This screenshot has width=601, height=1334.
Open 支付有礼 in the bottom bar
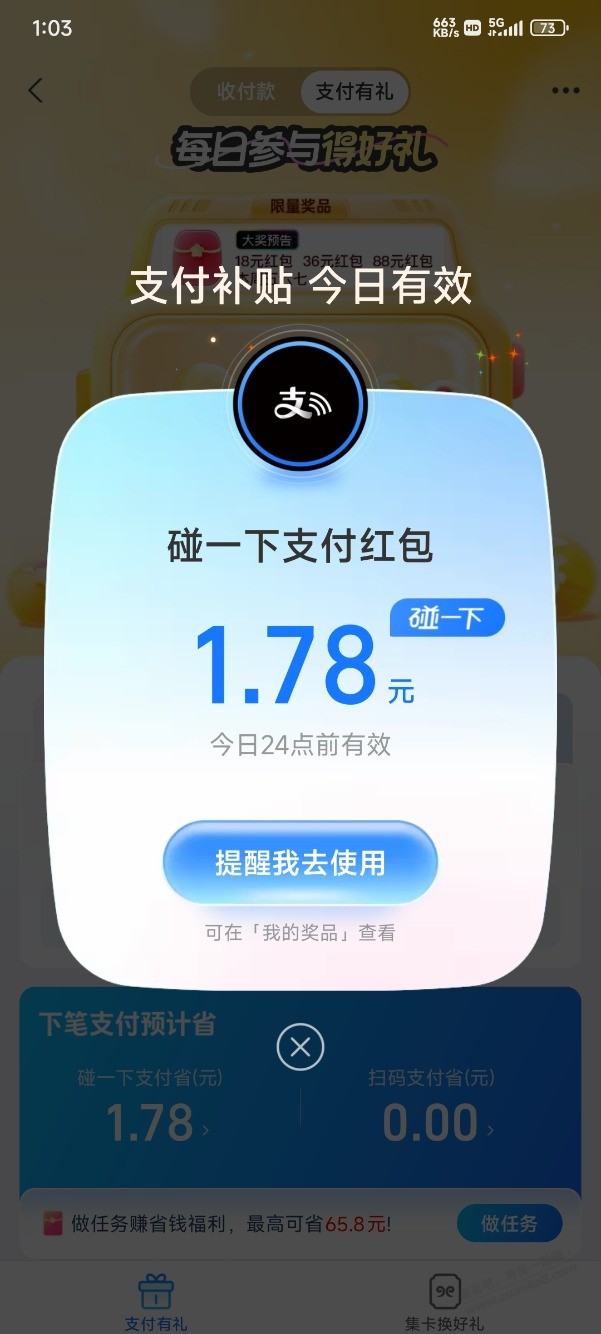[x=155, y=1300]
